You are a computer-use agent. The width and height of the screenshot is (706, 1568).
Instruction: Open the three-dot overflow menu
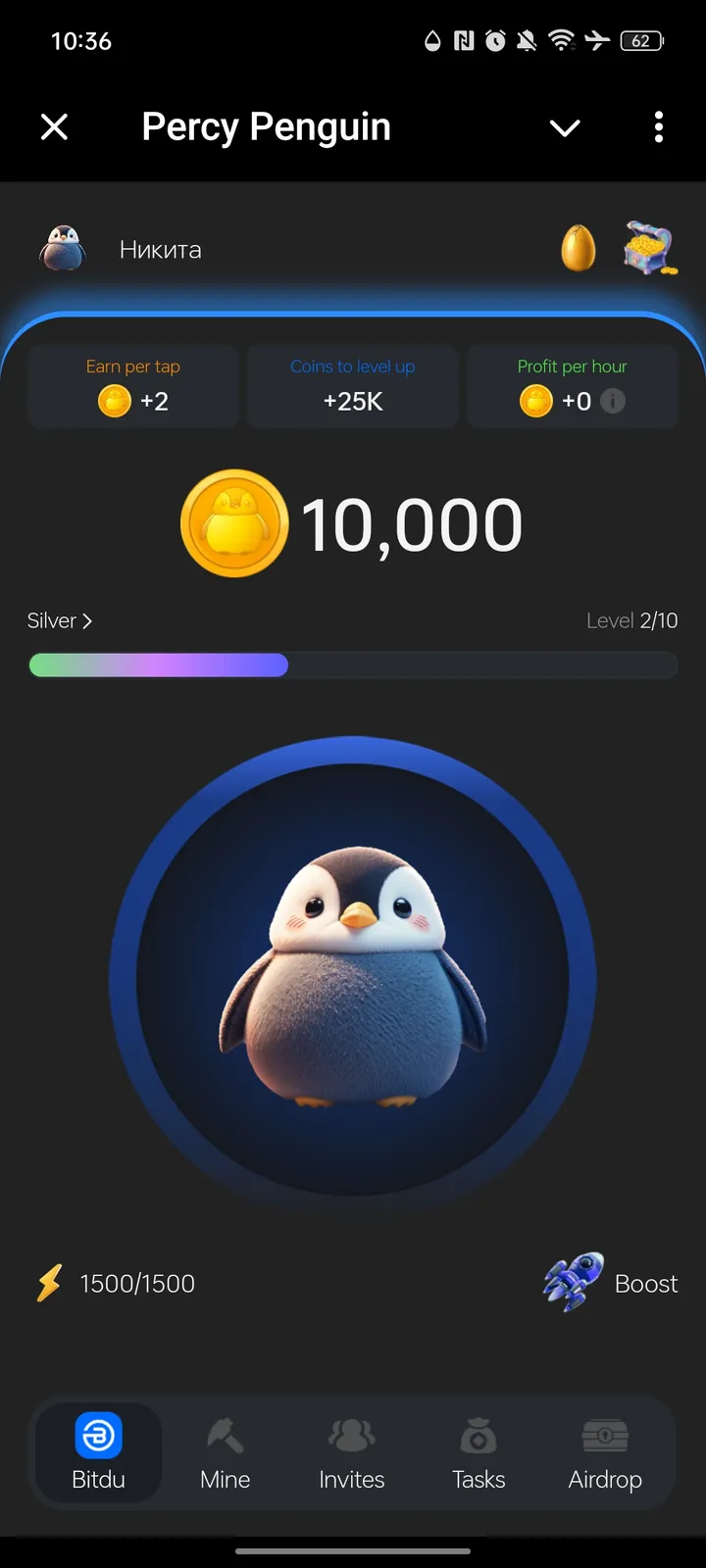[x=658, y=126]
